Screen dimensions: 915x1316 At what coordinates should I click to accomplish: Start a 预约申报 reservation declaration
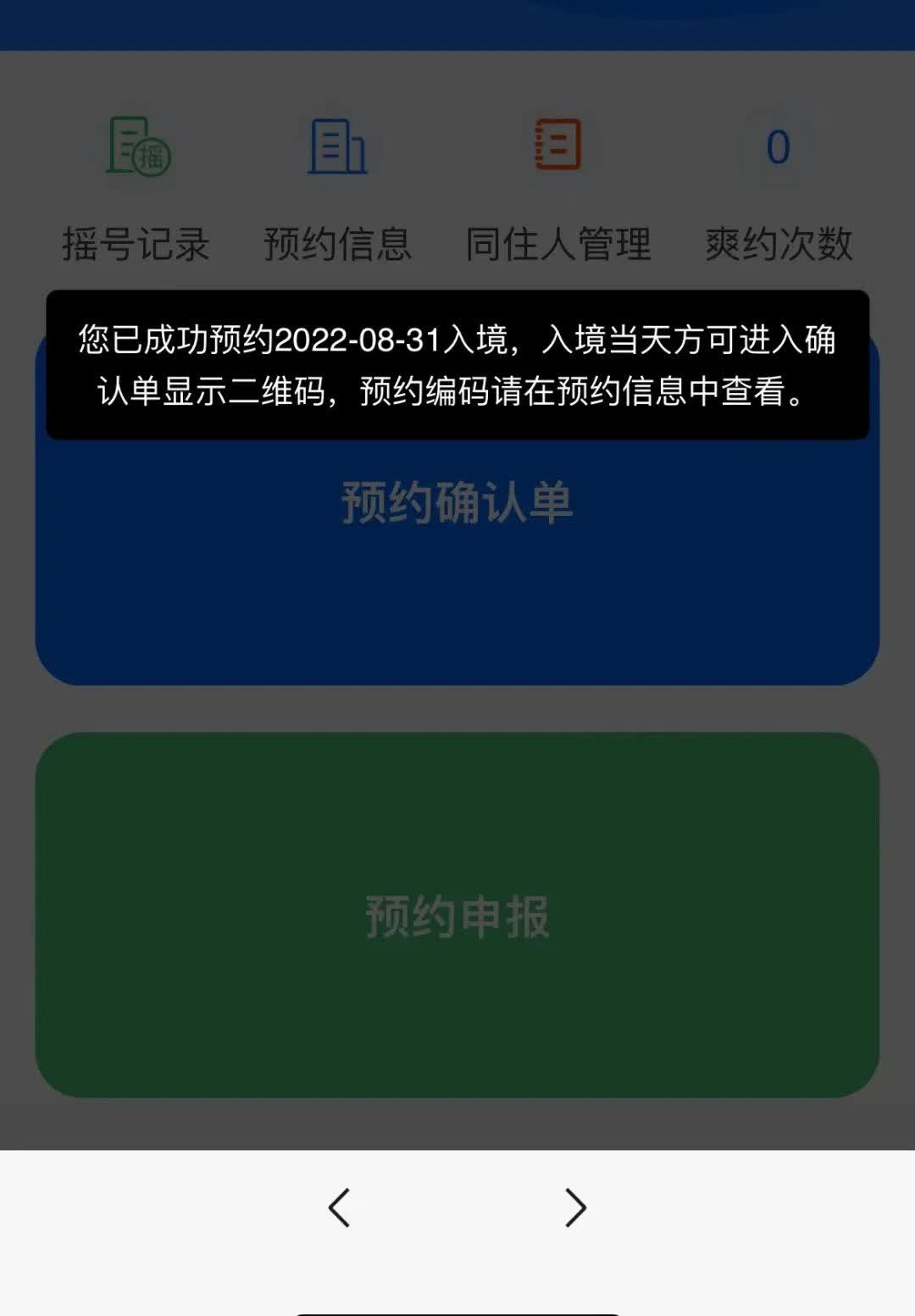(457, 915)
